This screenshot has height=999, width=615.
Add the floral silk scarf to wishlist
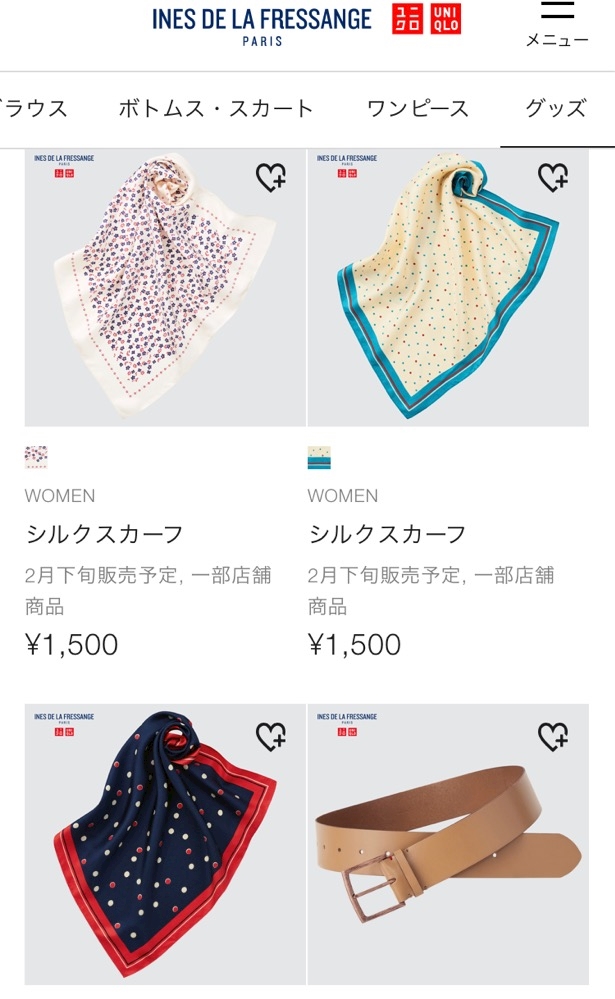[x=271, y=177]
